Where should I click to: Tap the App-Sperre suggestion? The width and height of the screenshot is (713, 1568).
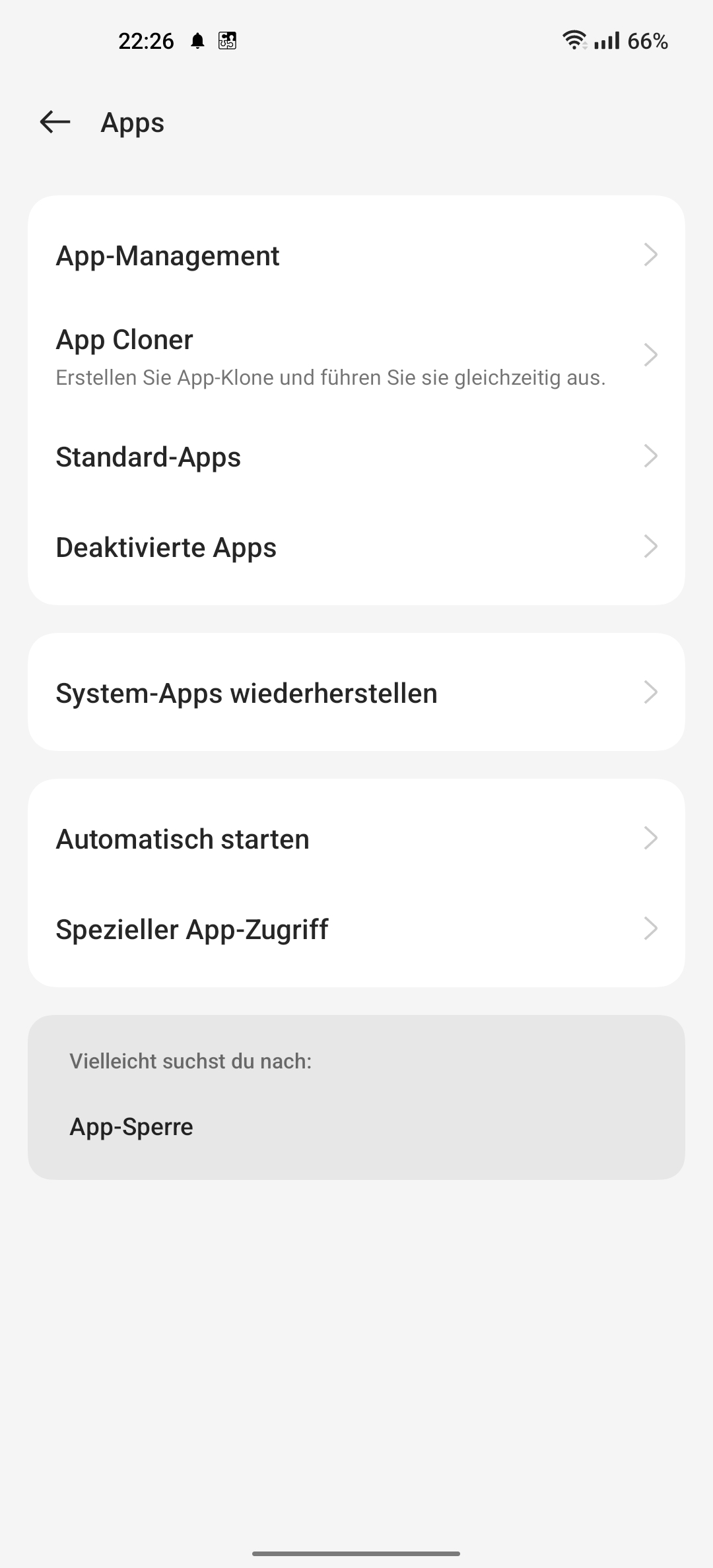tap(132, 1127)
